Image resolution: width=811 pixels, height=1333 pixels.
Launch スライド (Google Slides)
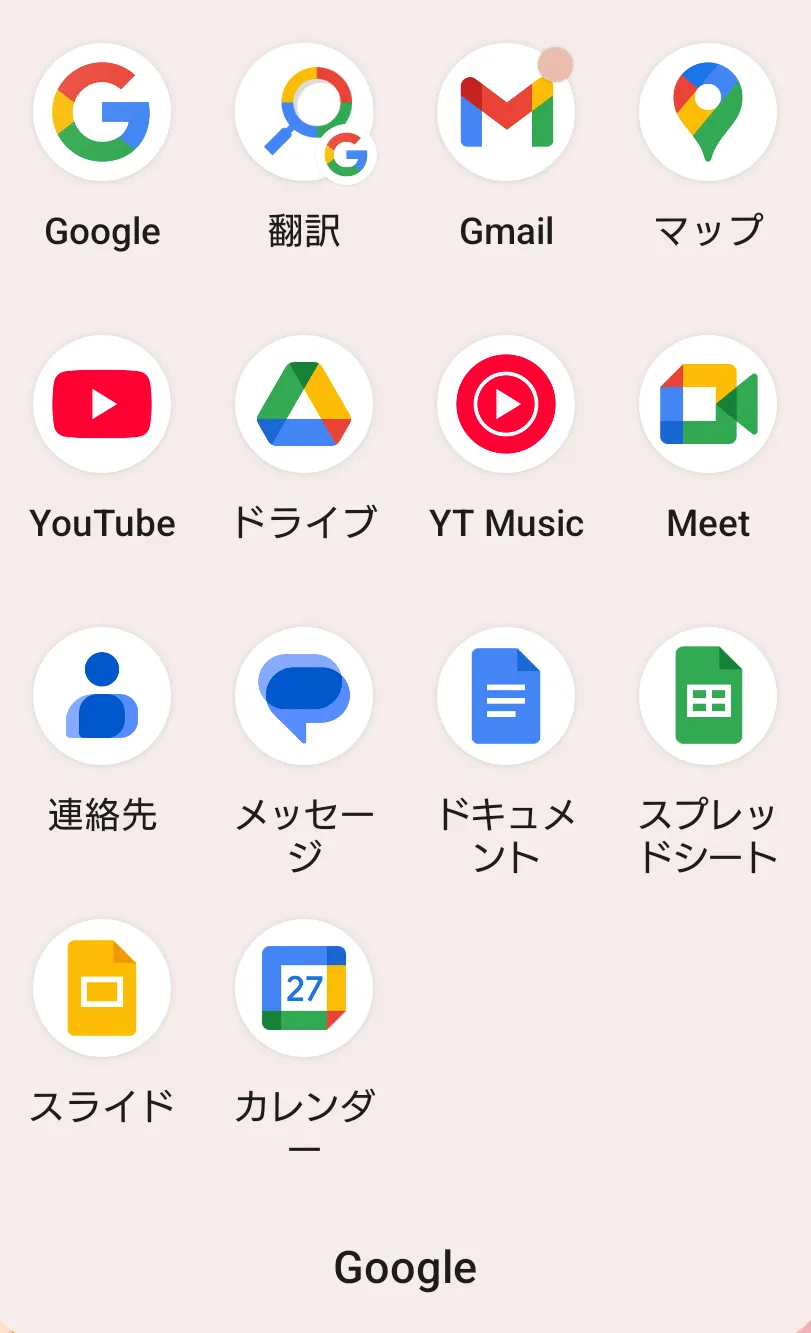(102, 988)
